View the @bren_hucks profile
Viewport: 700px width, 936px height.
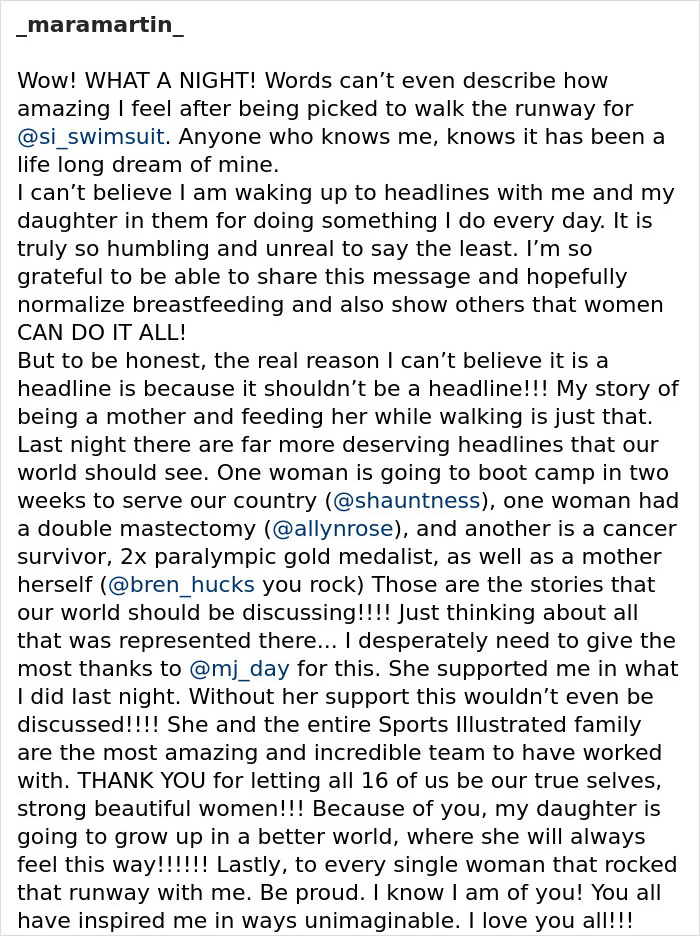pos(181,584)
